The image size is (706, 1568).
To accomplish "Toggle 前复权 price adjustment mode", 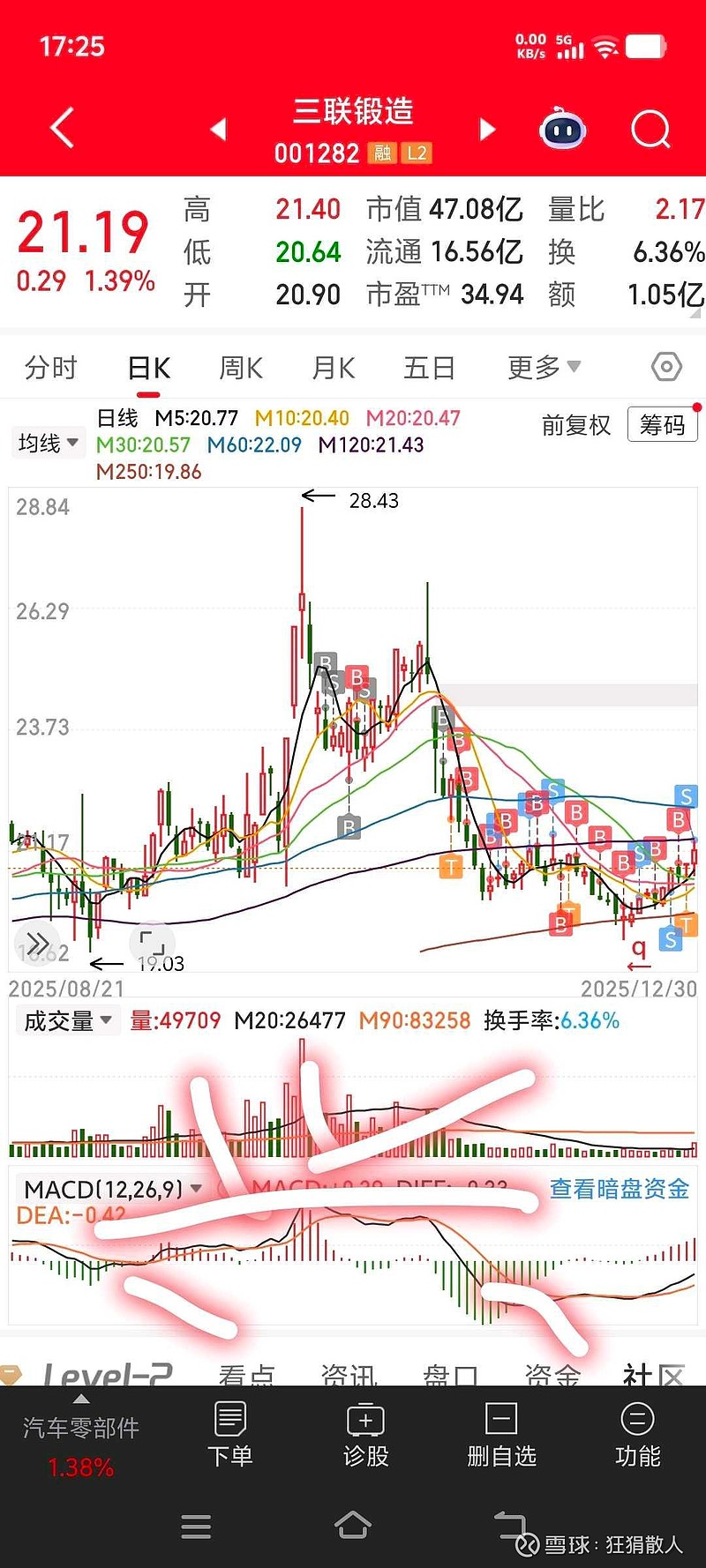I will click(x=575, y=426).
